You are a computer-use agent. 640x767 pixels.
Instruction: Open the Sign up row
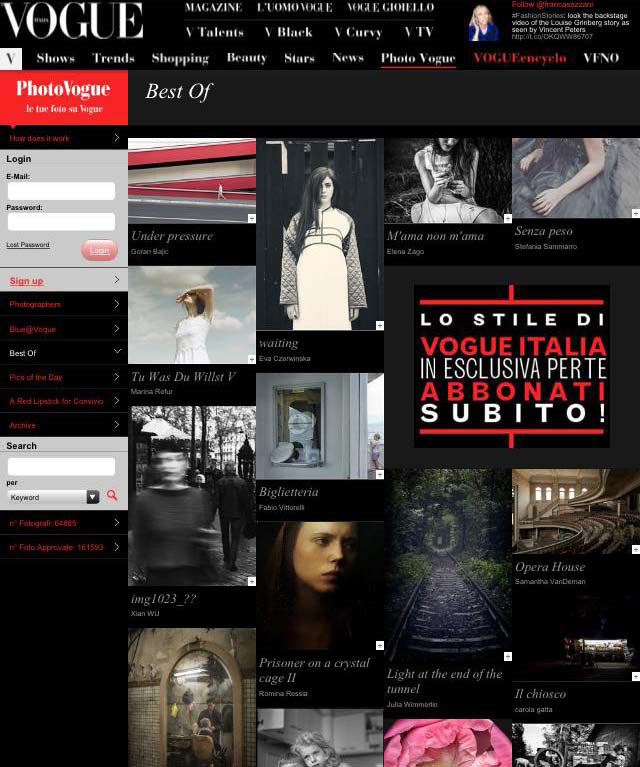tap(64, 280)
